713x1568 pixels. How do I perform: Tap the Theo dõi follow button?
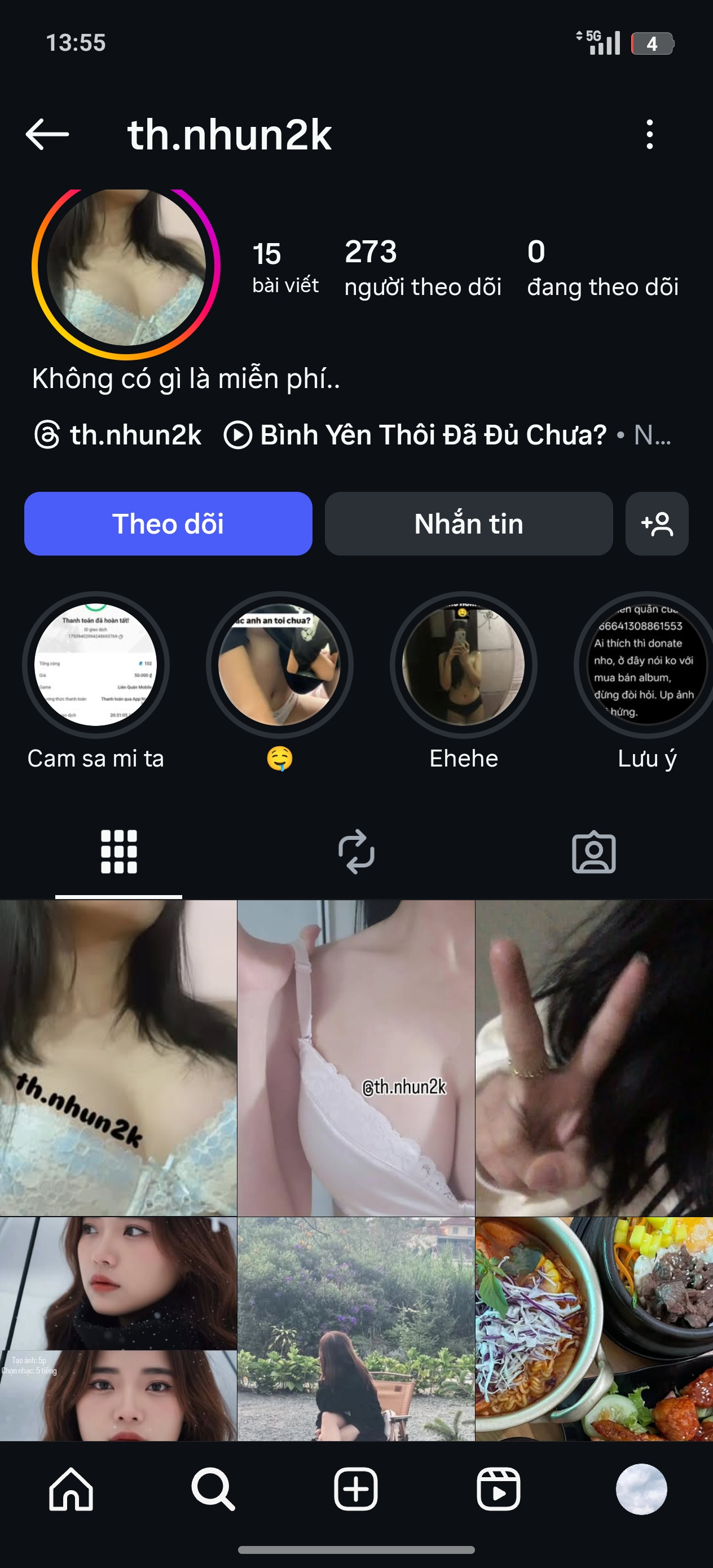point(168,523)
